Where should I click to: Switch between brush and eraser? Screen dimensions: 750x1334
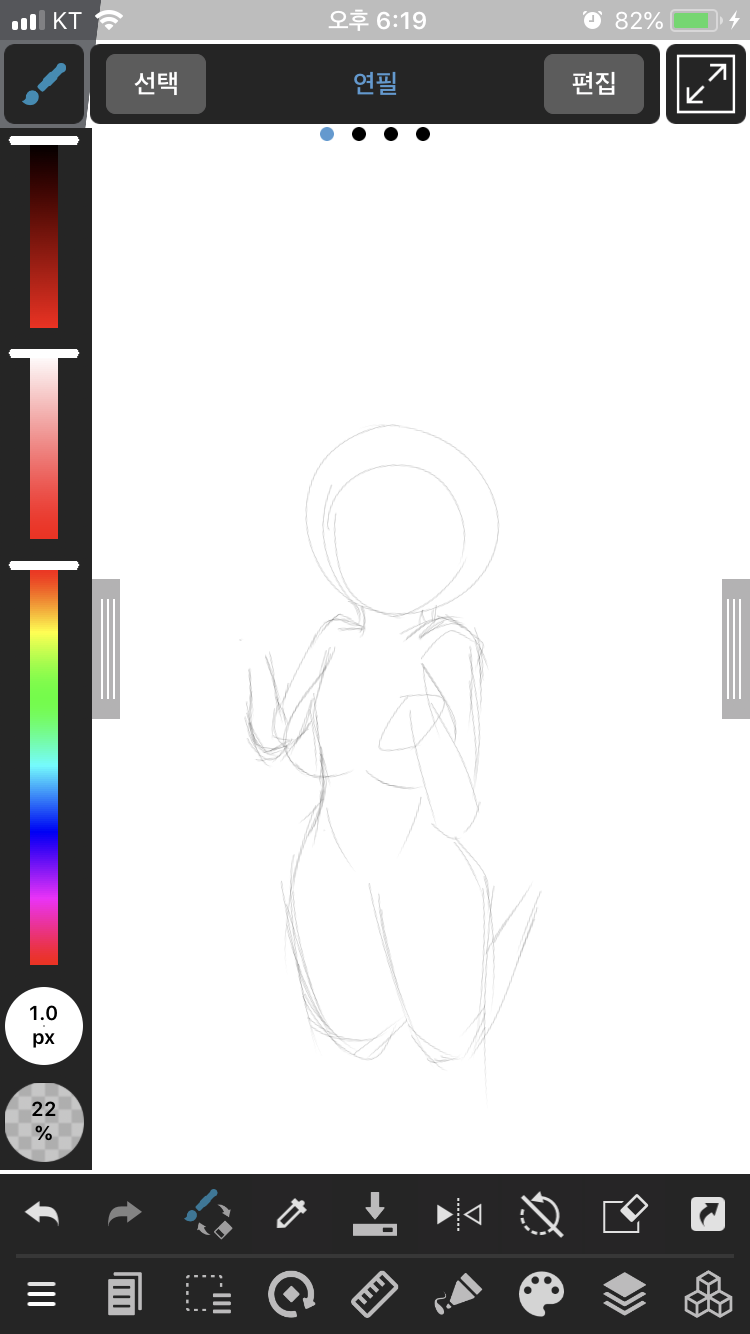click(208, 1214)
